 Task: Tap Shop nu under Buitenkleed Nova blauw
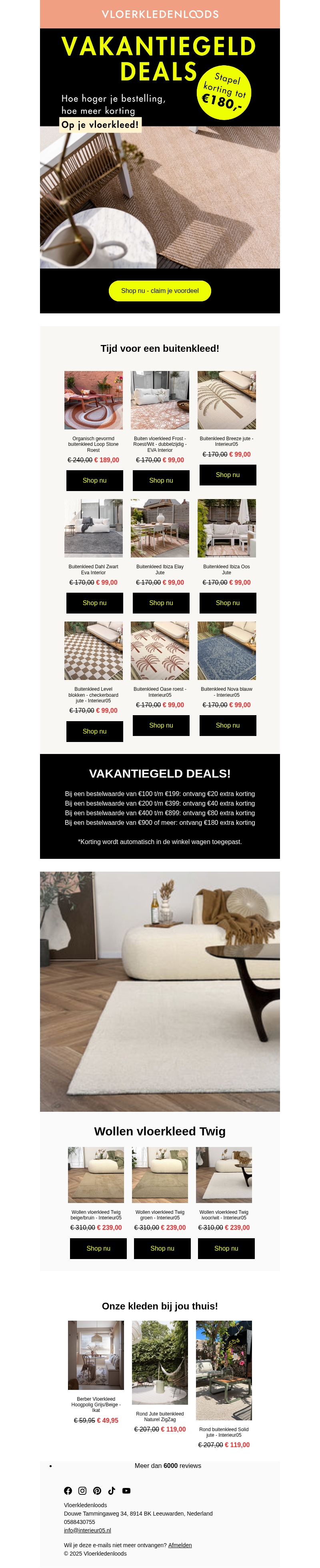pyautogui.click(x=227, y=725)
